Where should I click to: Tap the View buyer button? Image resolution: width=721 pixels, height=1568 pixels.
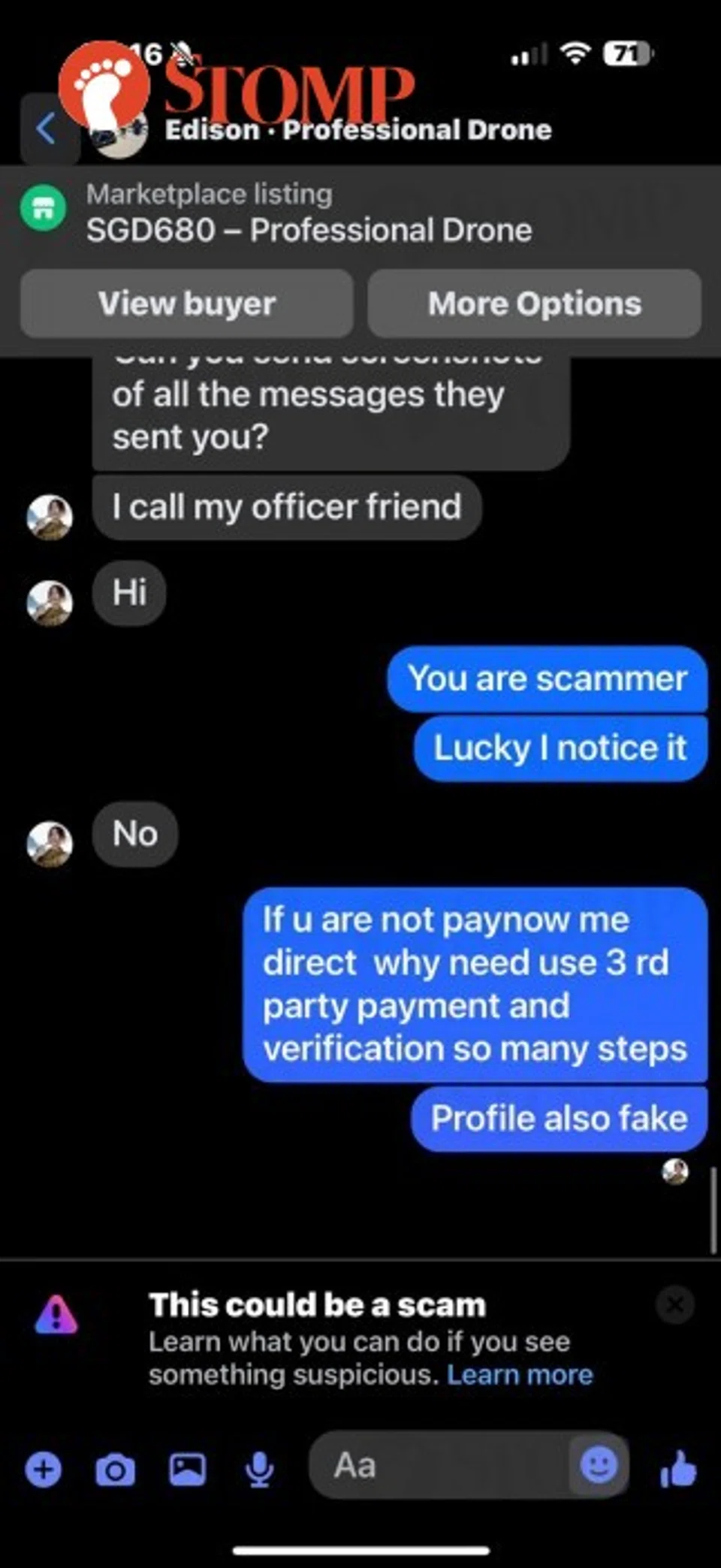pyautogui.click(x=187, y=304)
